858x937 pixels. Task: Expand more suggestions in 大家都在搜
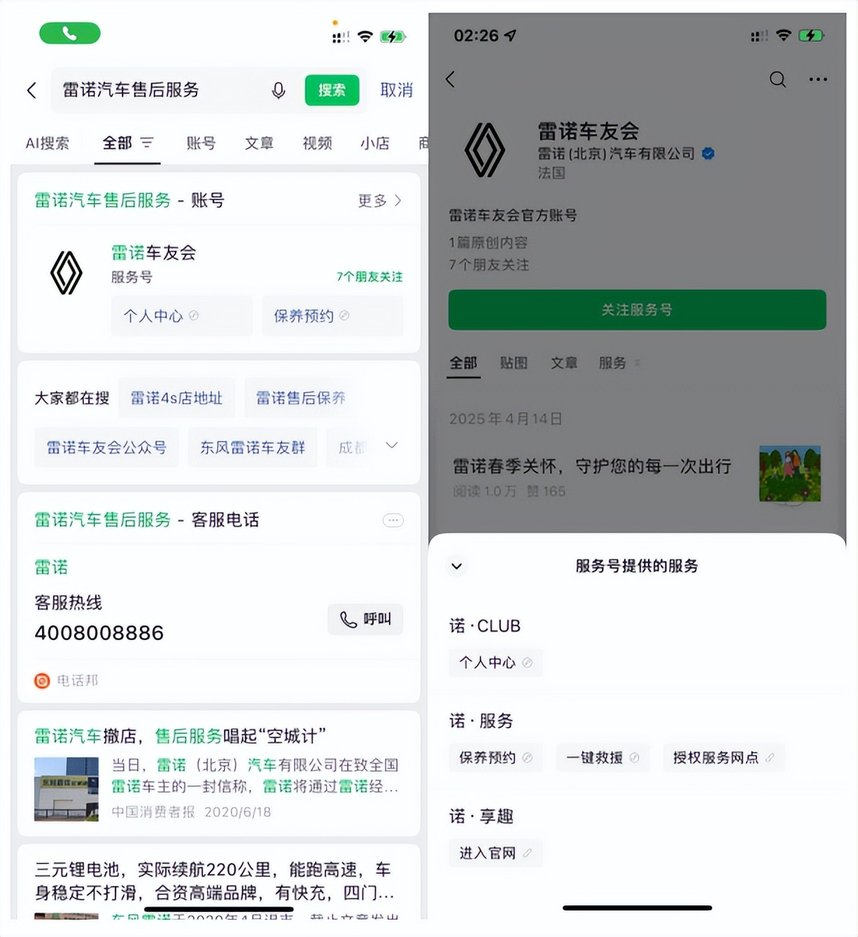pyautogui.click(x=392, y=446)
